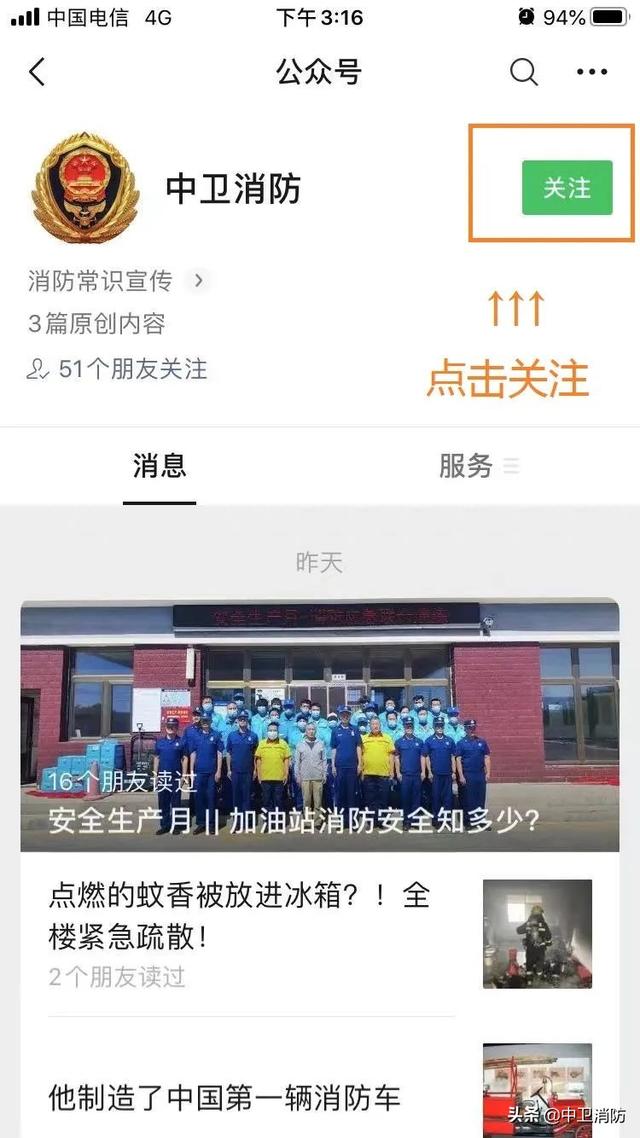
Task: Open article 他制造了中国第一辆消防车
Action: (225, 1097)
